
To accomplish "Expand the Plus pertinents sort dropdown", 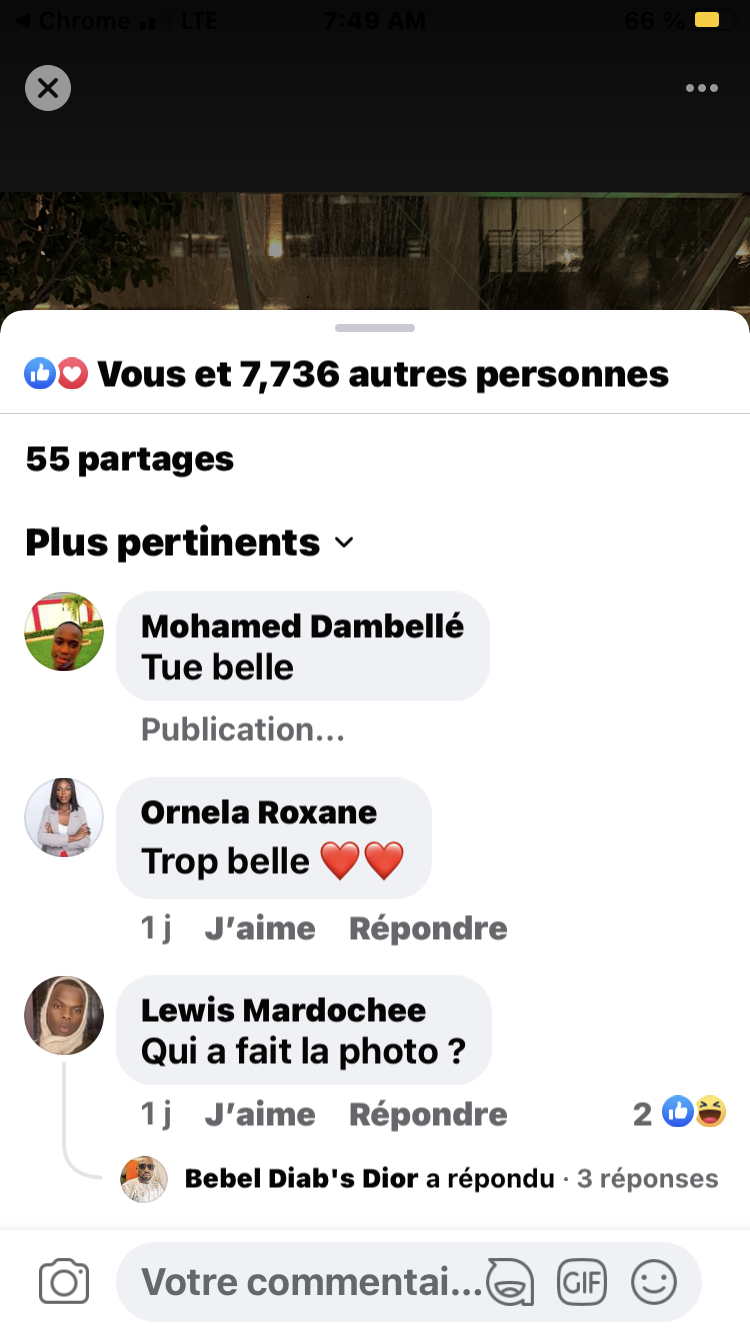I will (189, 542).
